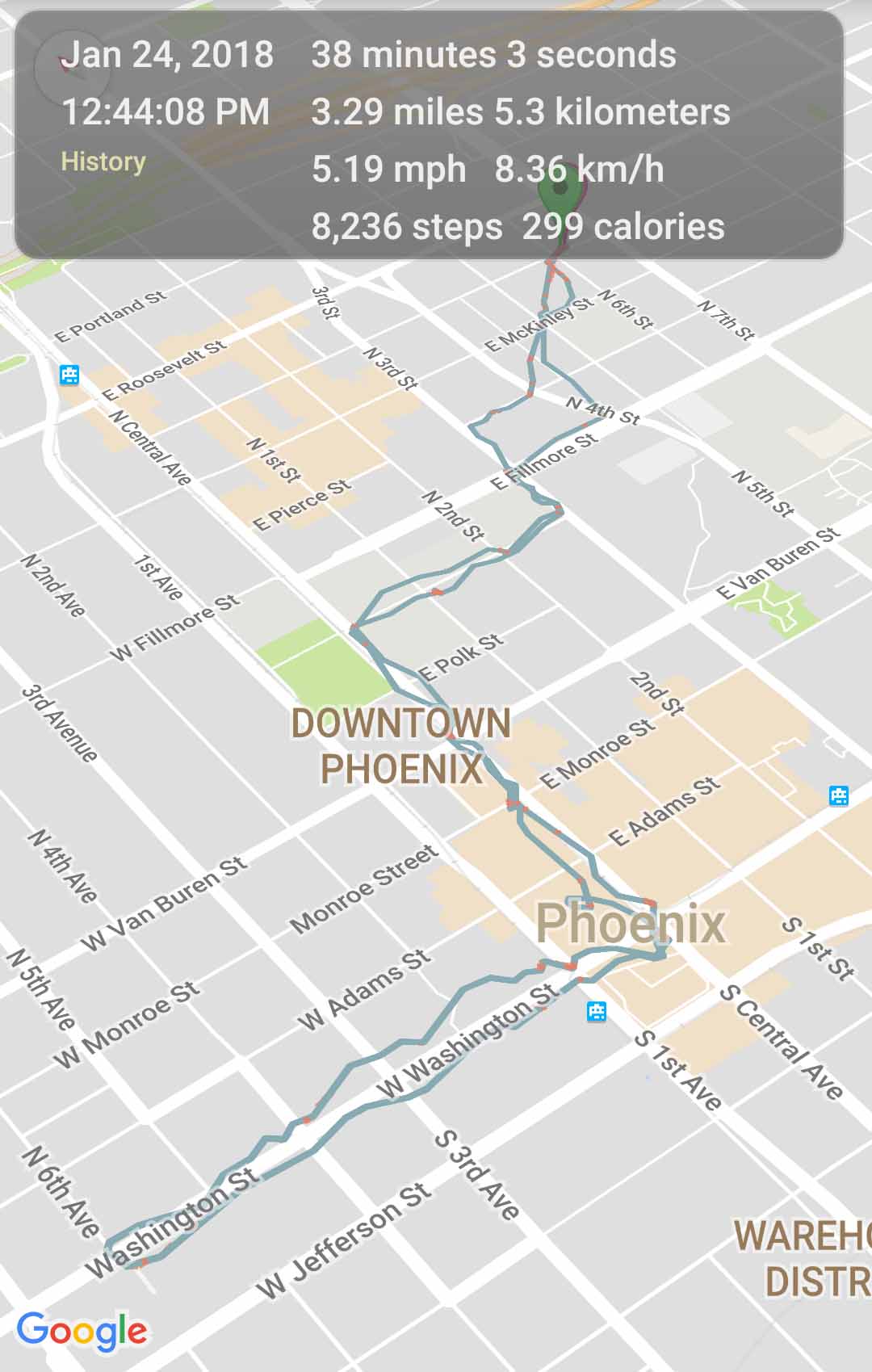872x1372 pixels.
Task: Click the transit station icon near W Washington St
Action: (x=595, y=1011)
